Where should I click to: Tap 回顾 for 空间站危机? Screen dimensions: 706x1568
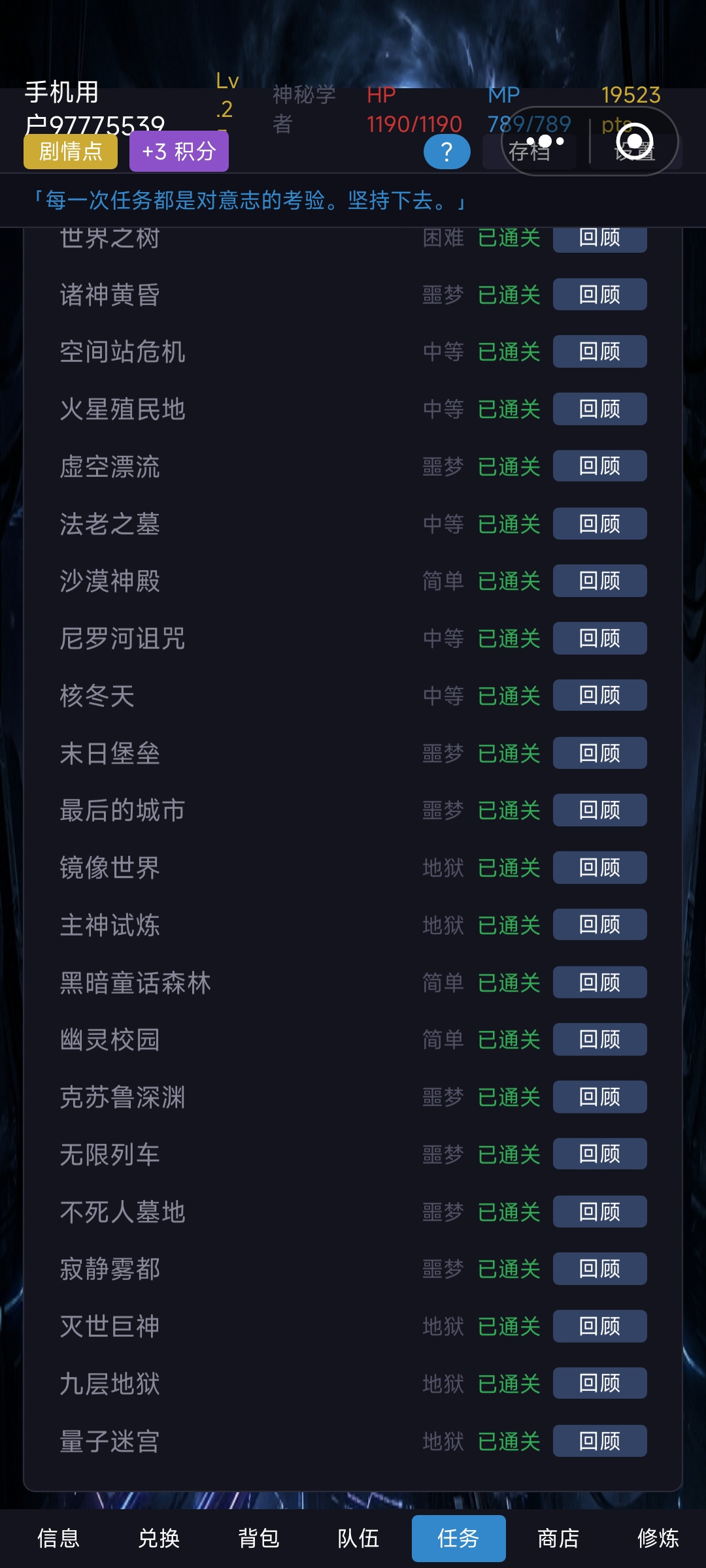[600, 351]
